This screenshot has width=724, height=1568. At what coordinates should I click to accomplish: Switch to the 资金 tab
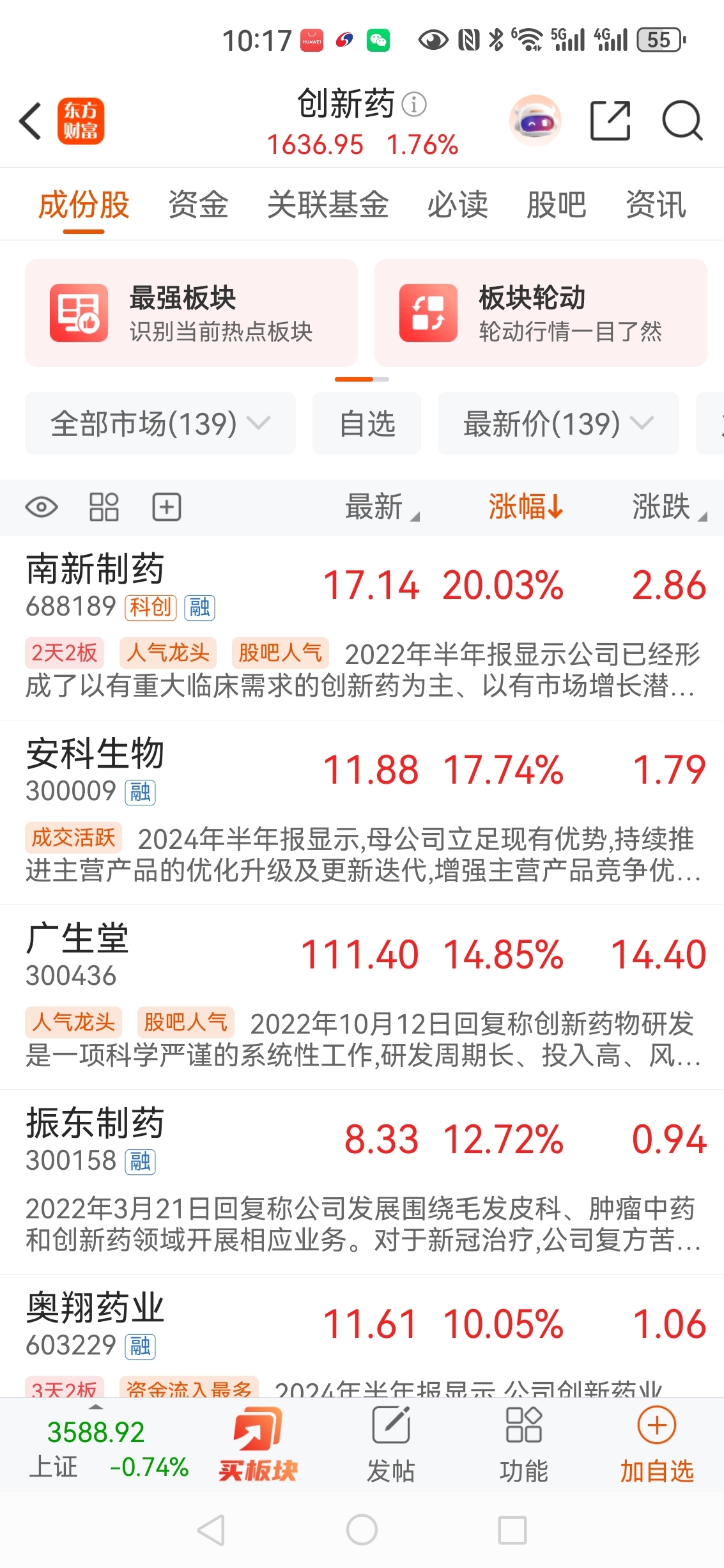click(x=198, y=205)
